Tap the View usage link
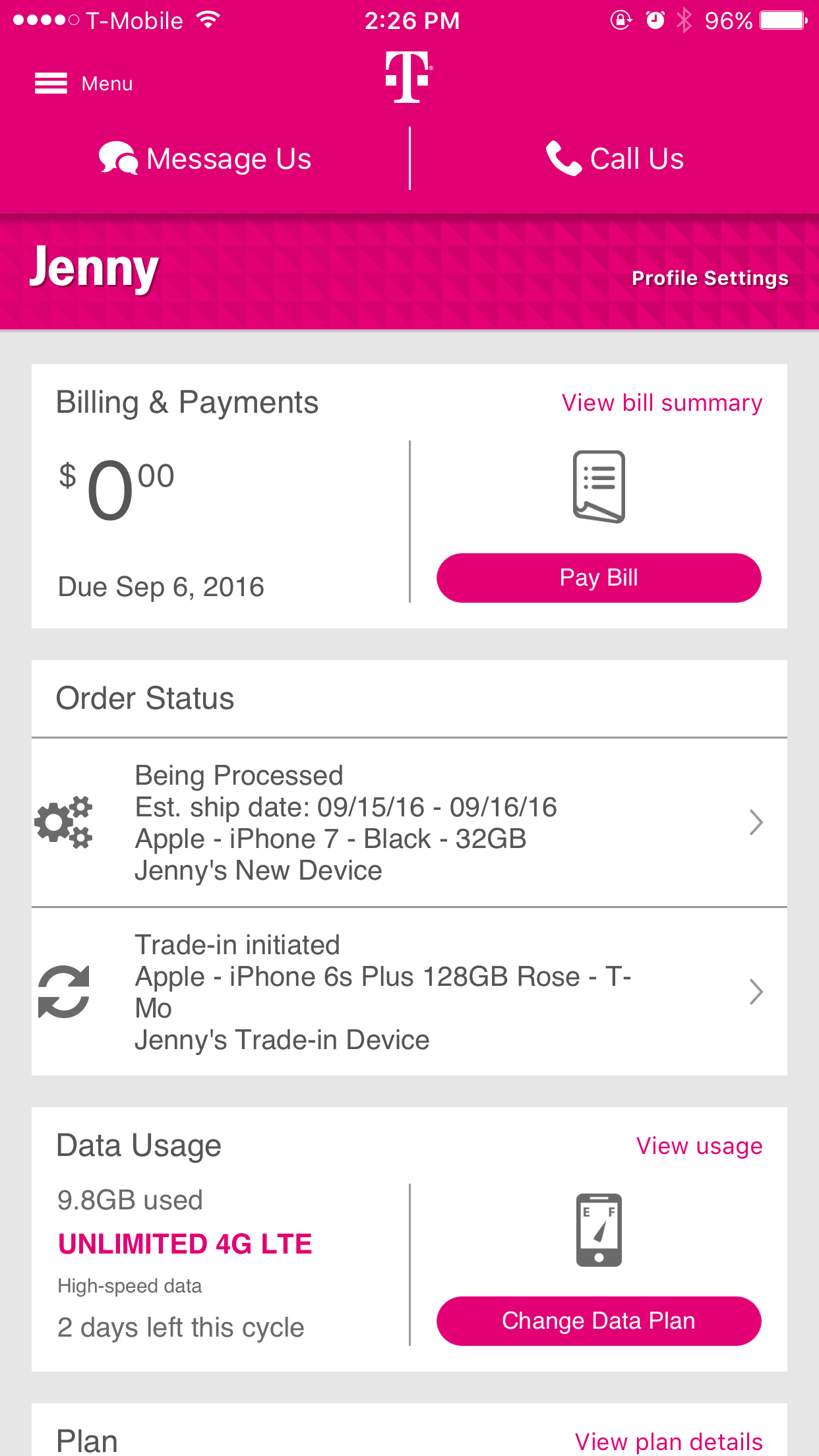The image size is (819, 1456). (699, 1146)
